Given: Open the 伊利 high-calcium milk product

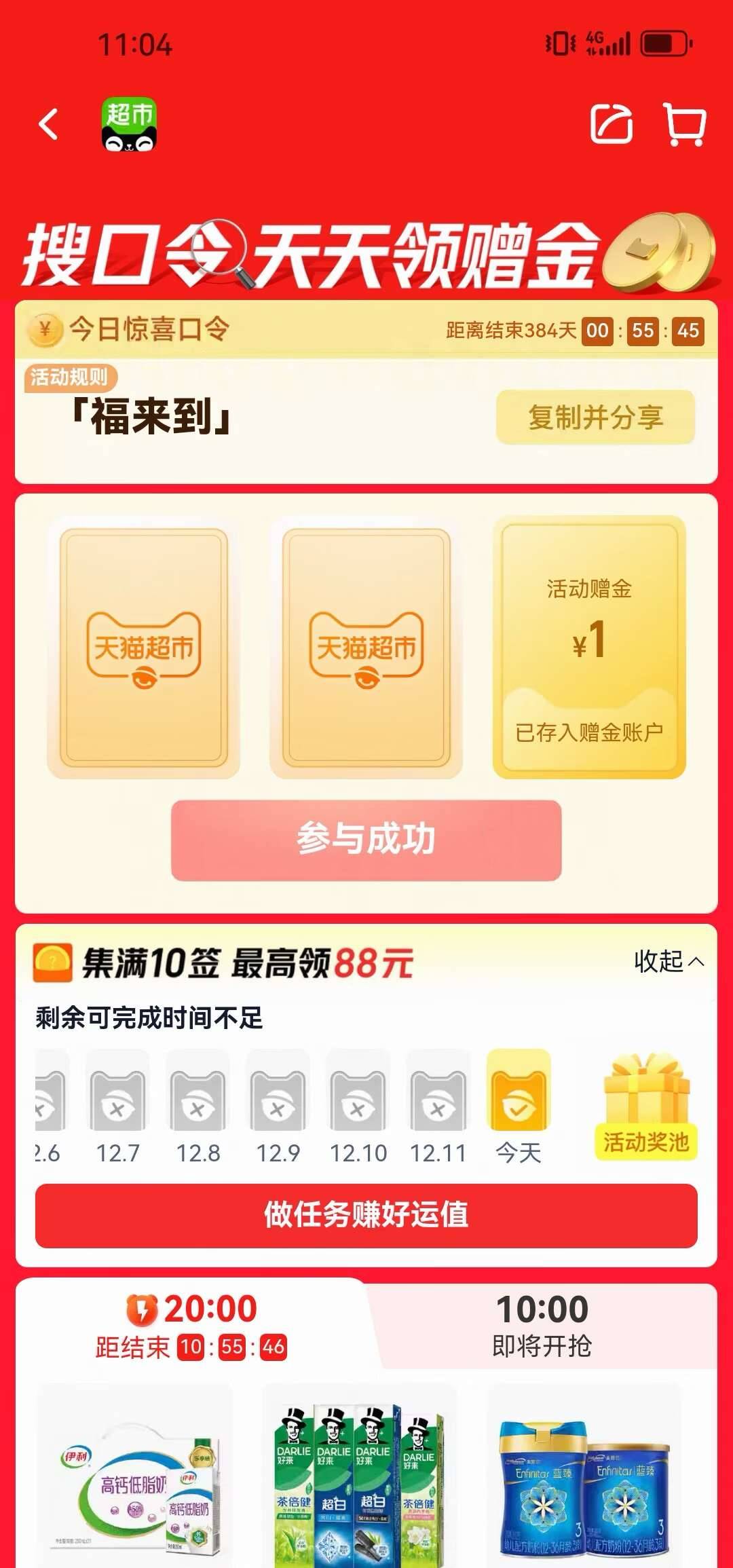Looking at the screenshot, I should click(x=136, y=1480).
